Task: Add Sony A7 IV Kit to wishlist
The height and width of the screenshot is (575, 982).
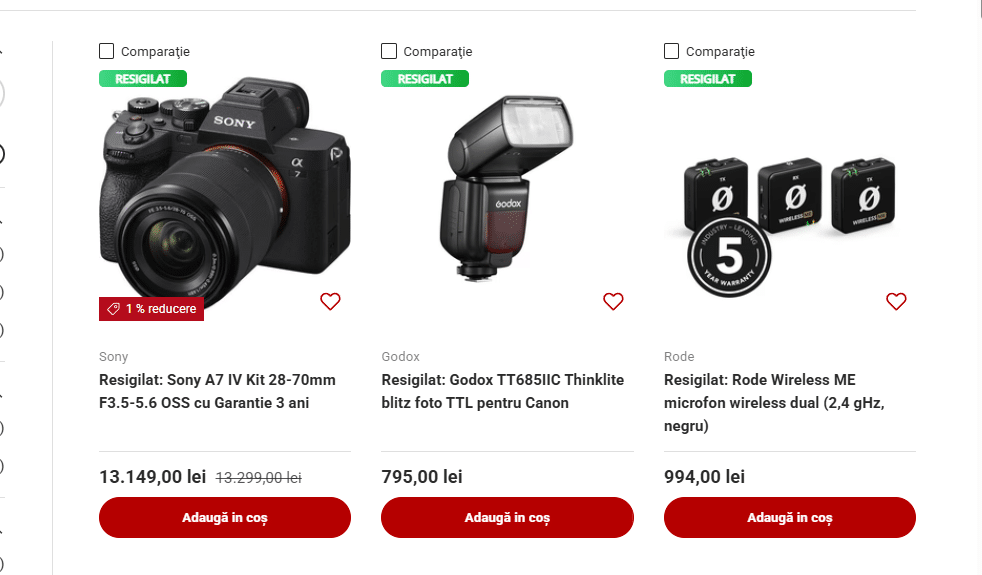Action: 330,301
